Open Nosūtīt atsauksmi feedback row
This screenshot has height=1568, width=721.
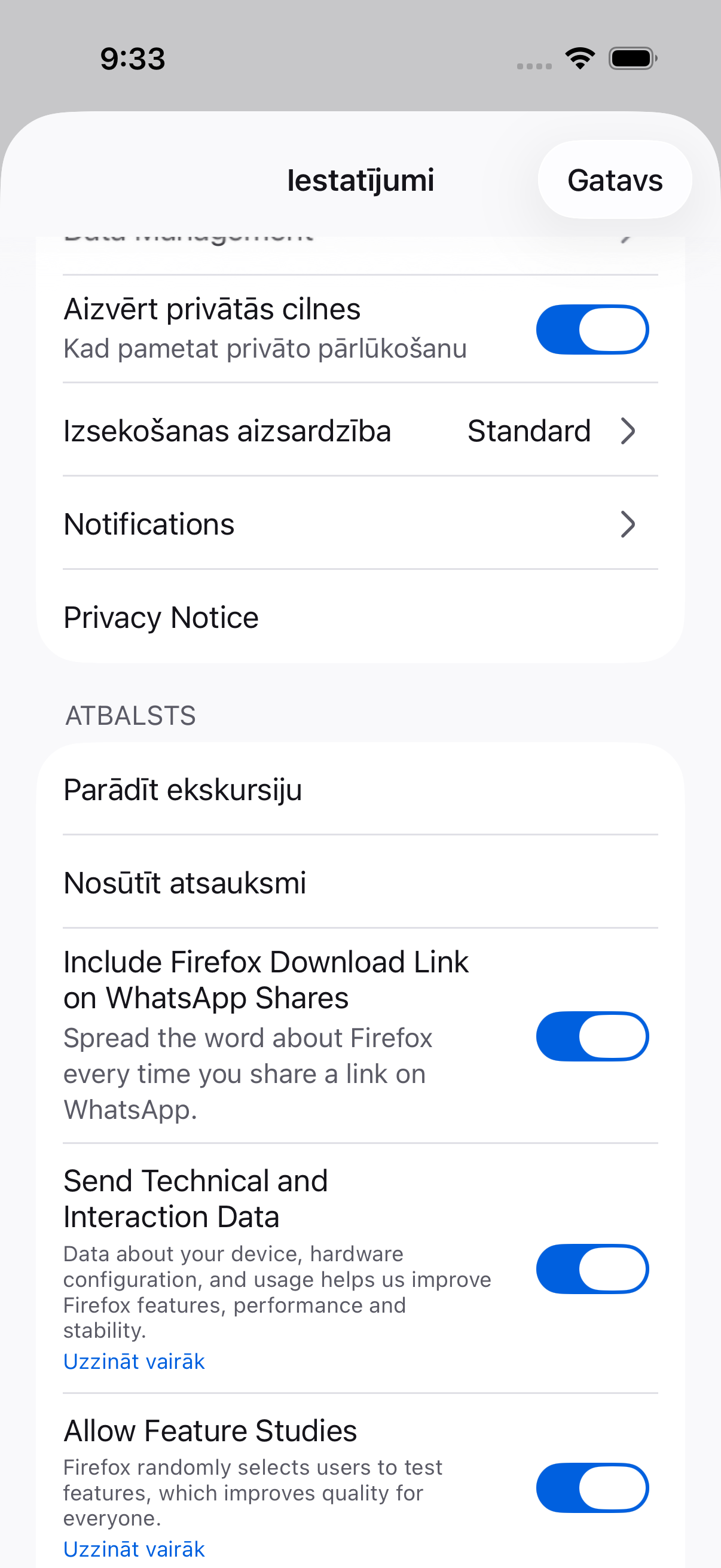(x=360, y=883)
